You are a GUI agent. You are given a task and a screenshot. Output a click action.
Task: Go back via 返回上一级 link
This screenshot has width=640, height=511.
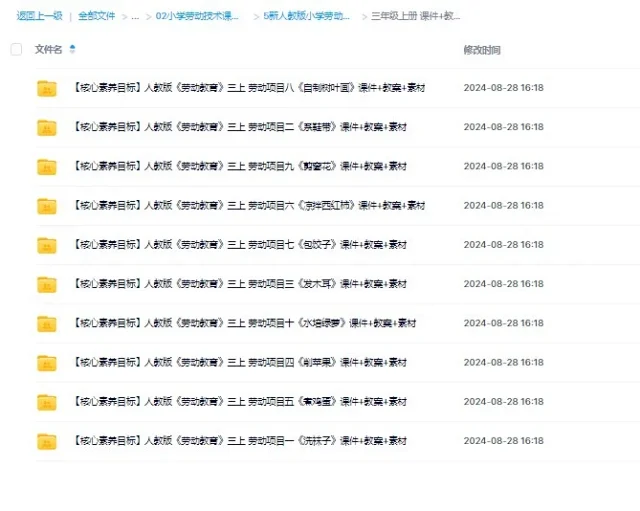click(x=39, y=16)
